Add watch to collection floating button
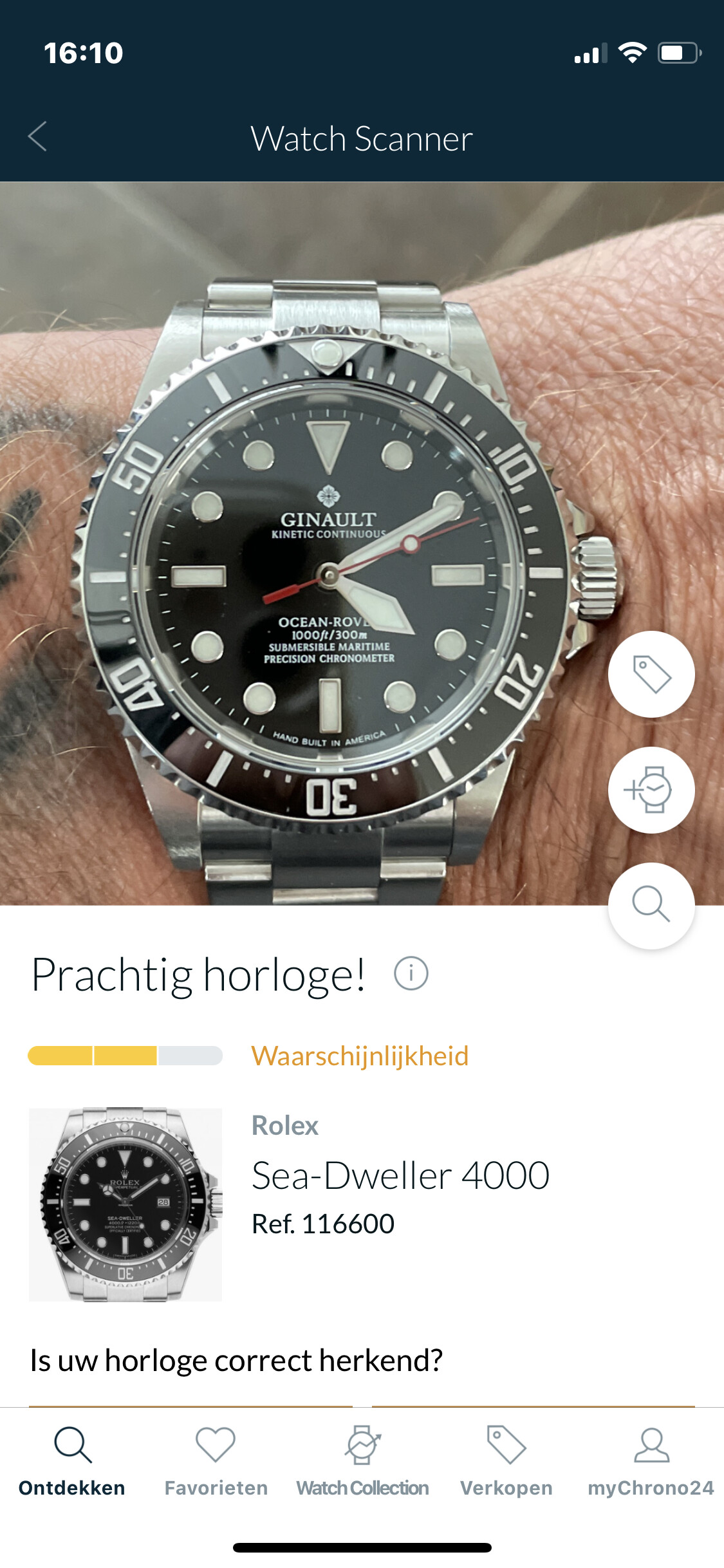This screenshot has width=724, height=1568. tap(651, 790)
